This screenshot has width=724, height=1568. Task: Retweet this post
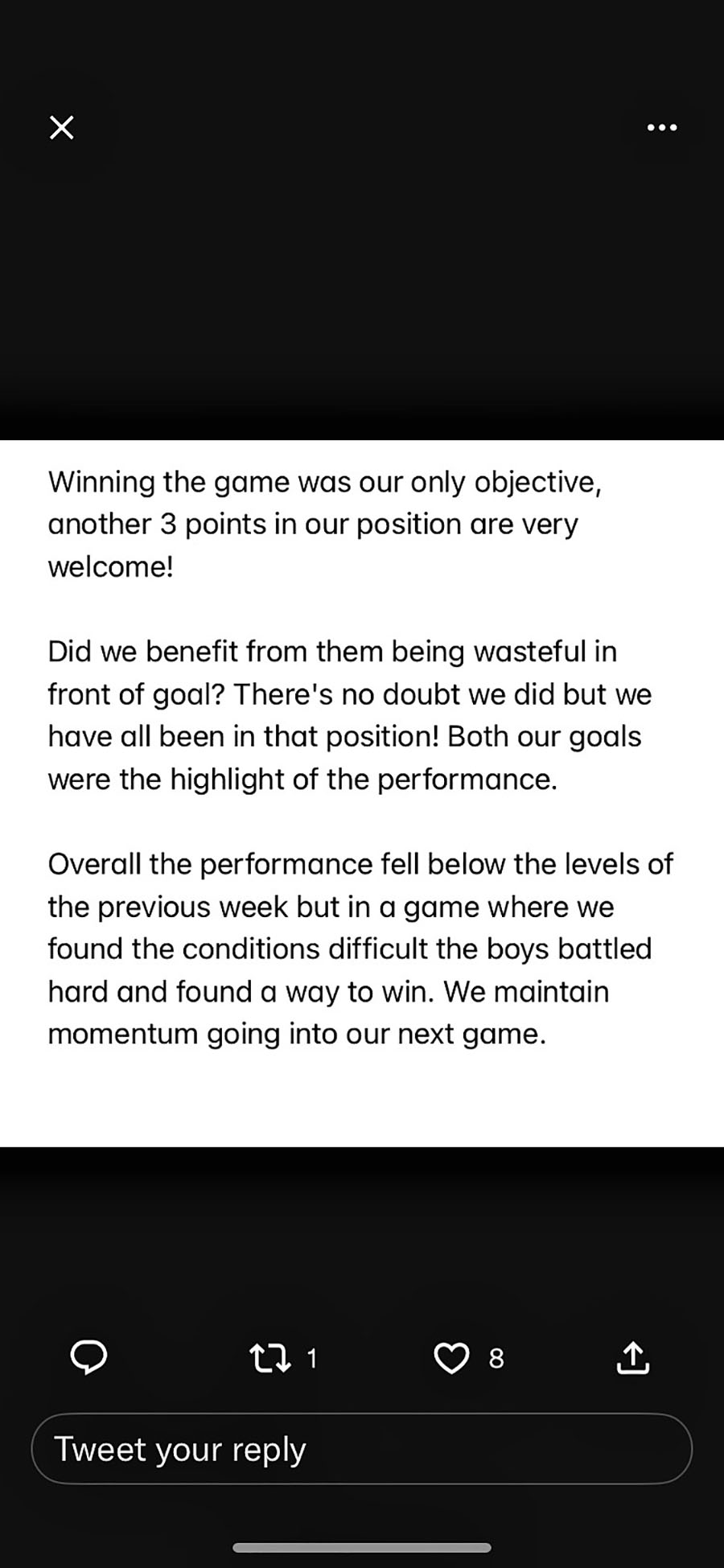(270, 1358)
